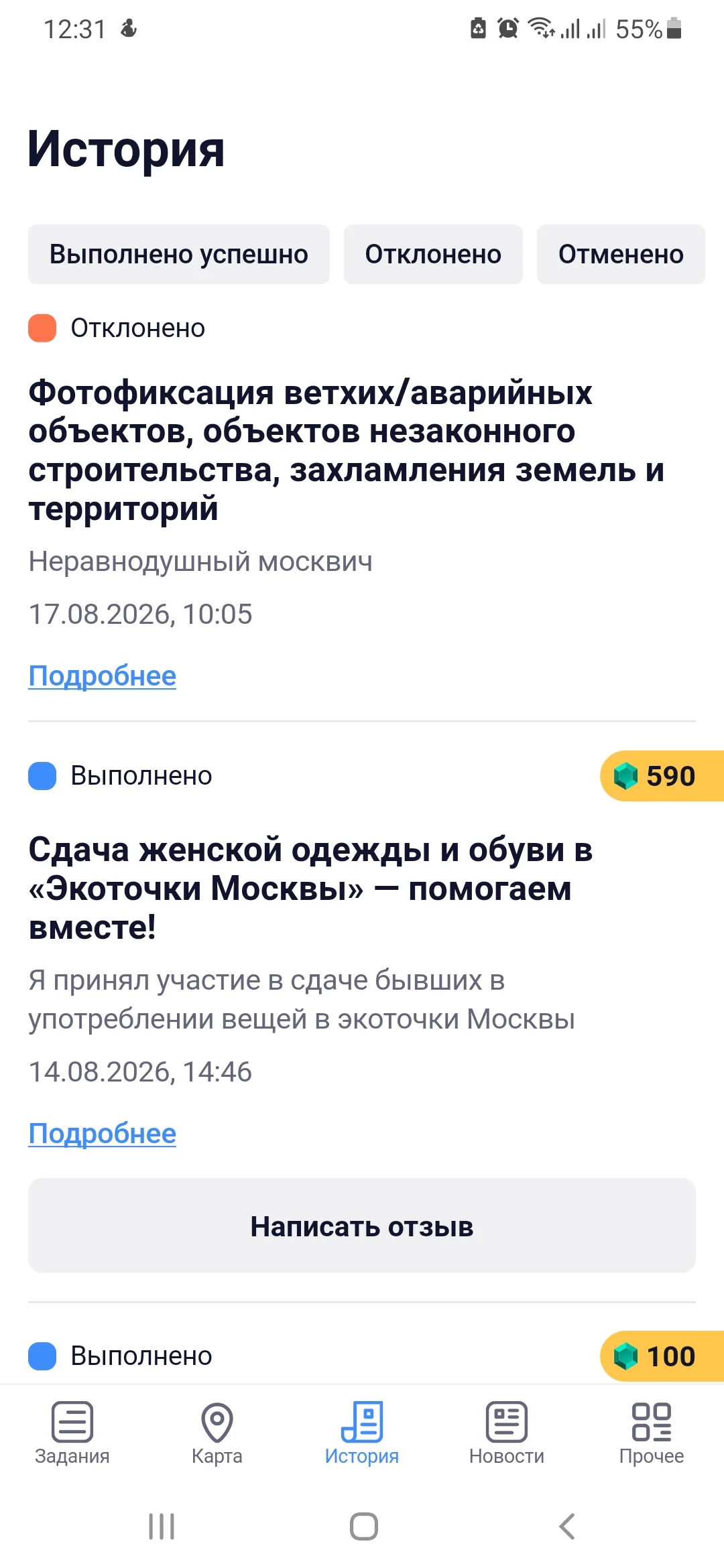Tap the Написать отзыв button
Image resolution: width=724 pixels, height=1568 pixels.
pos(362,1226)
